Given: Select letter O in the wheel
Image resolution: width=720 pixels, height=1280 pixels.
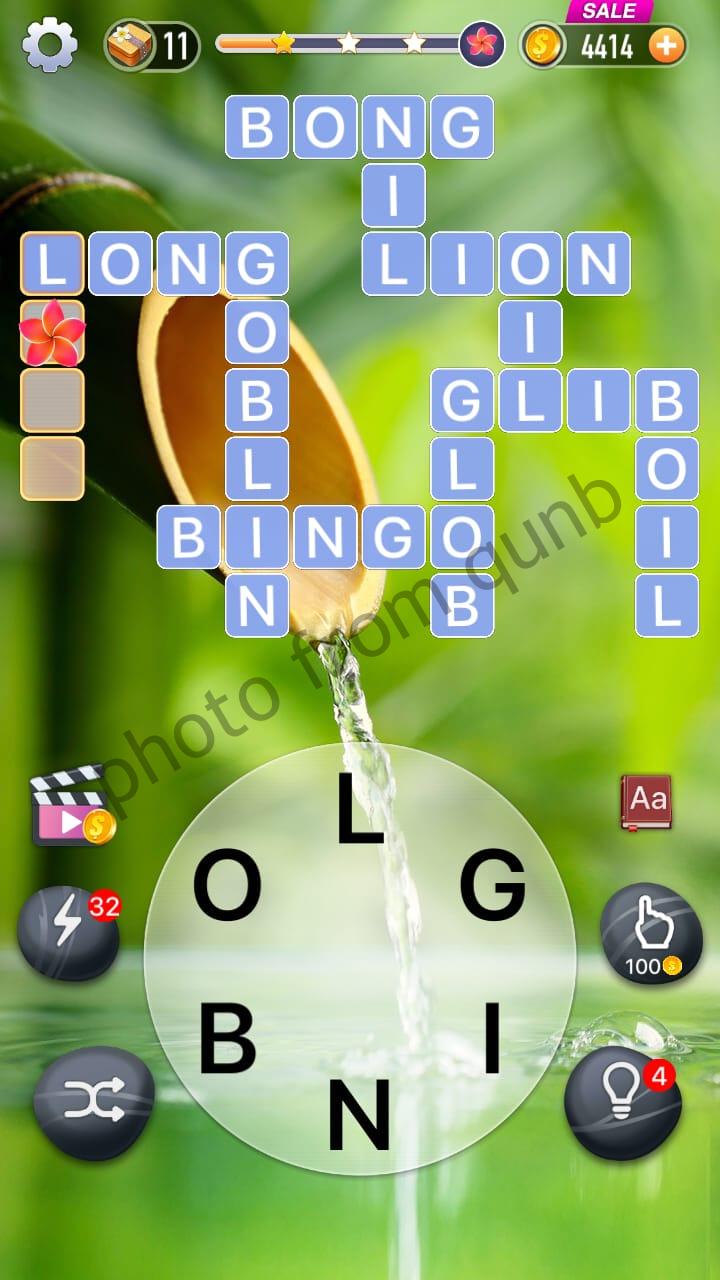Looking at the screenshot, I should 227,886.
